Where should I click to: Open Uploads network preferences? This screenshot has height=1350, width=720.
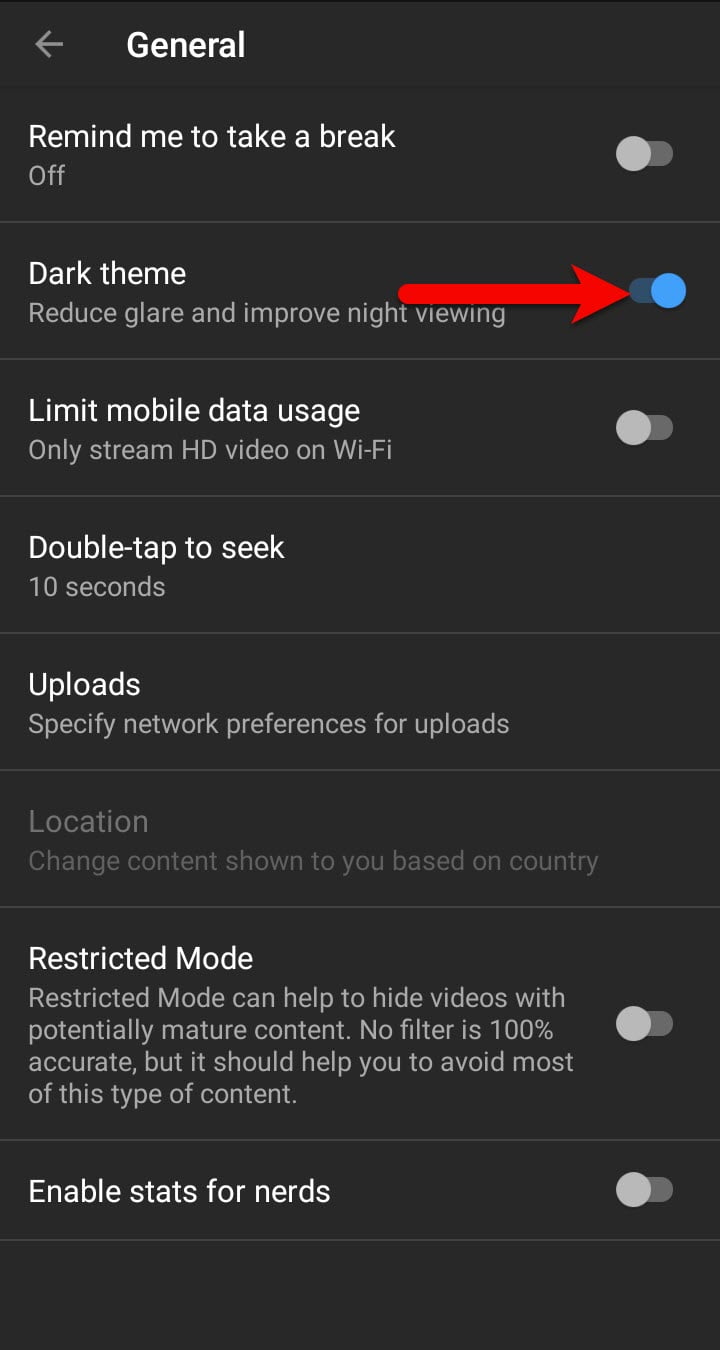(x=360, y=702)
